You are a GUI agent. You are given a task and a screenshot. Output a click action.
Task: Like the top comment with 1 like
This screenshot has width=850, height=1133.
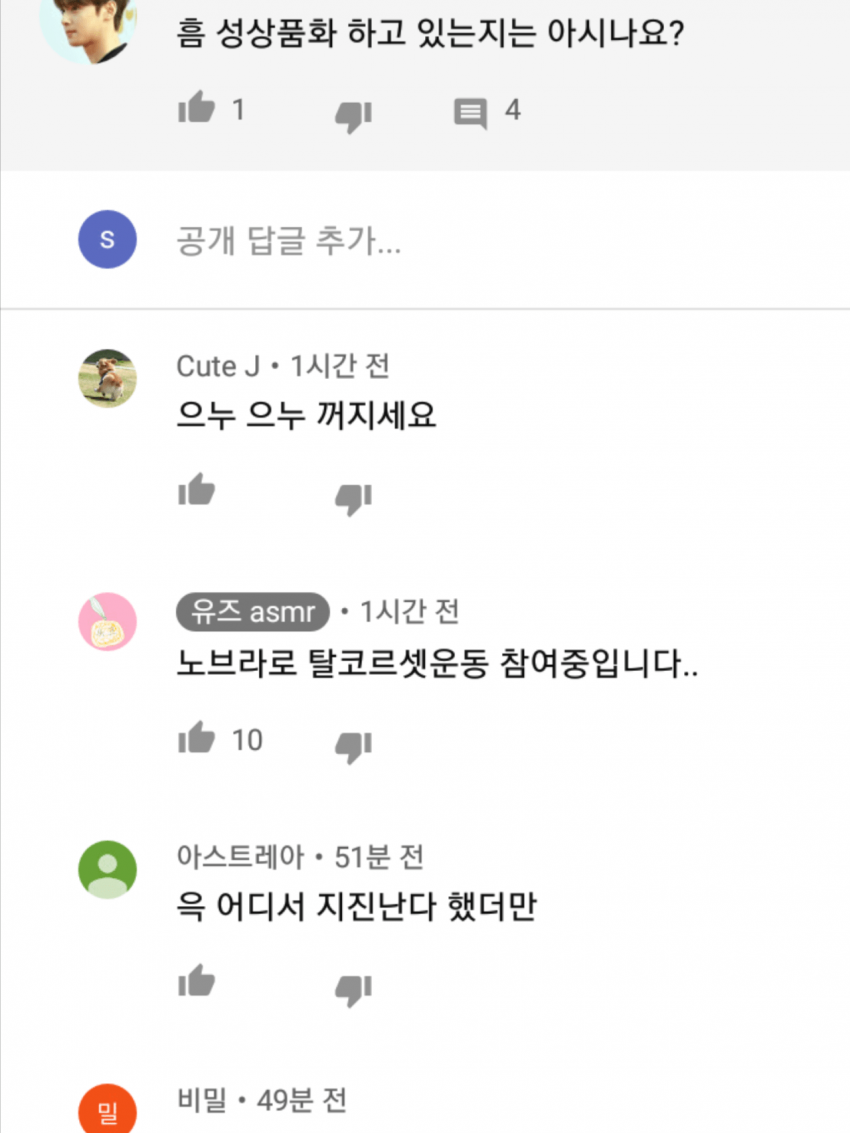(x=197, y=109)
